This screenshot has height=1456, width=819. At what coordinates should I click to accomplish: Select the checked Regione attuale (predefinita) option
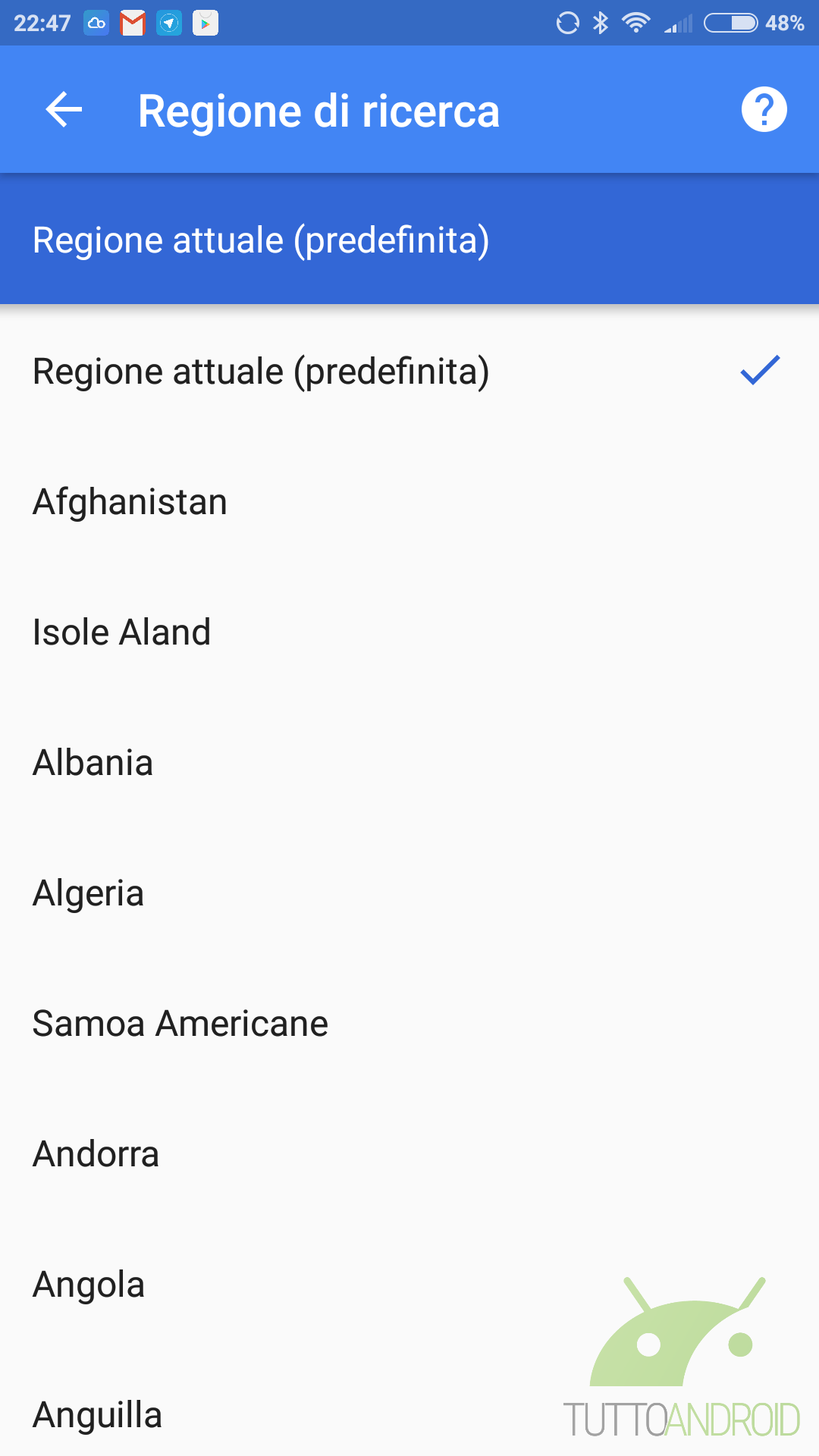click(409, 372)
